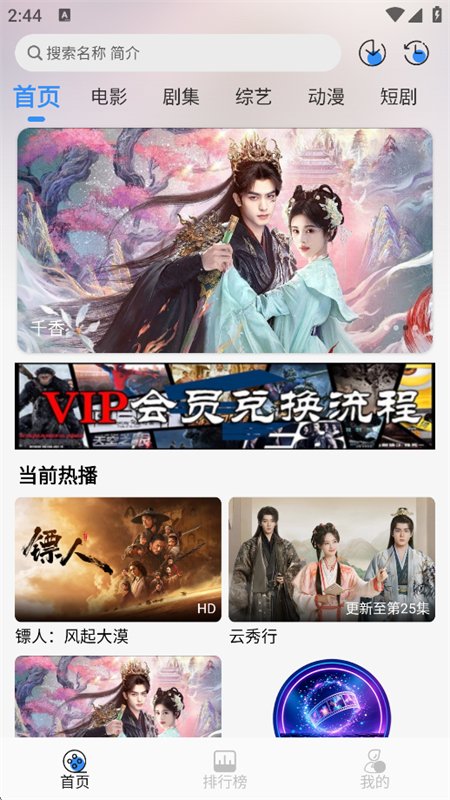Viewport: 450px width, 800px height.
Task: Switch to the 动漫 tab
Action: coord(326,96)
